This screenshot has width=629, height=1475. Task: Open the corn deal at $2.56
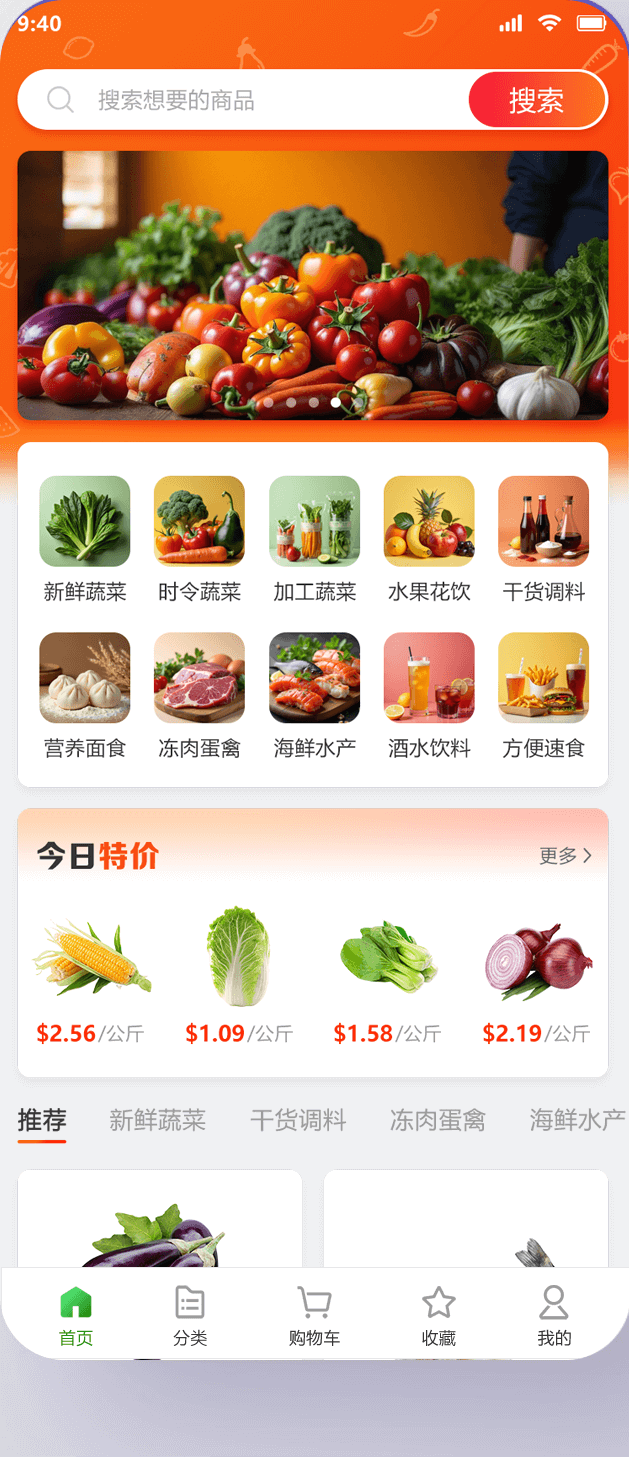point(91,960)
